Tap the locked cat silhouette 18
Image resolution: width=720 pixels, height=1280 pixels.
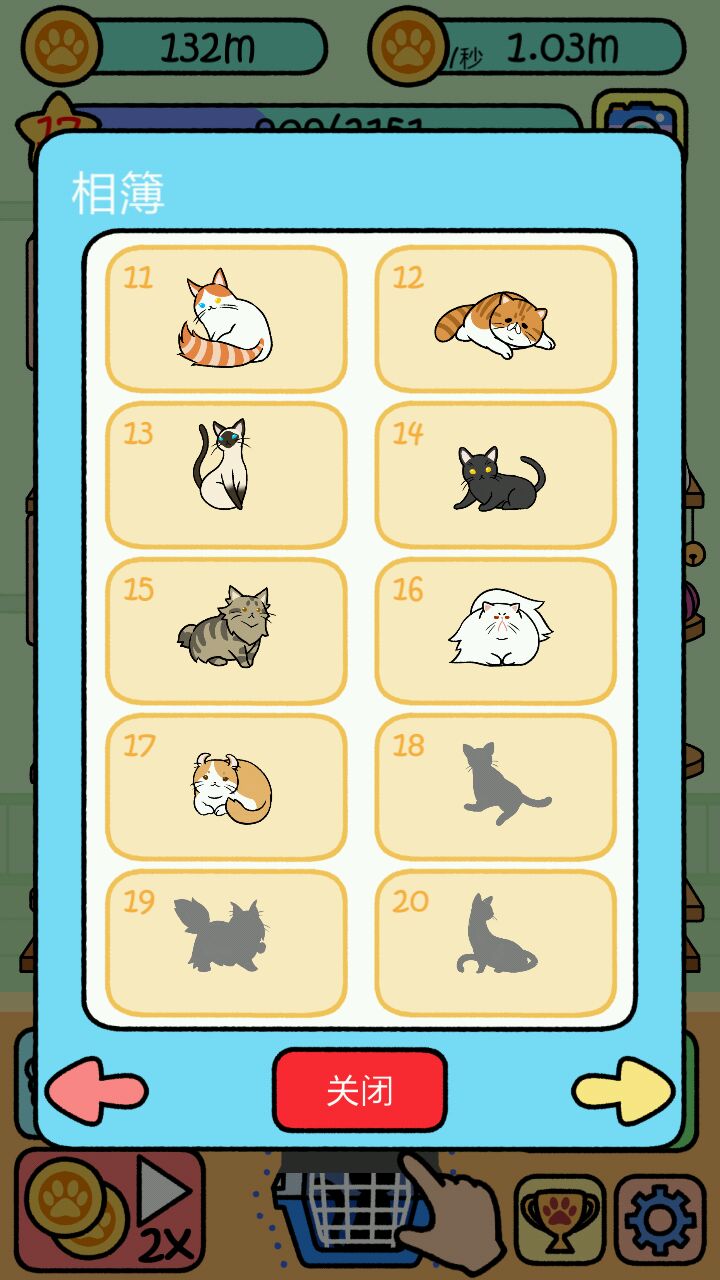[495, 787]
